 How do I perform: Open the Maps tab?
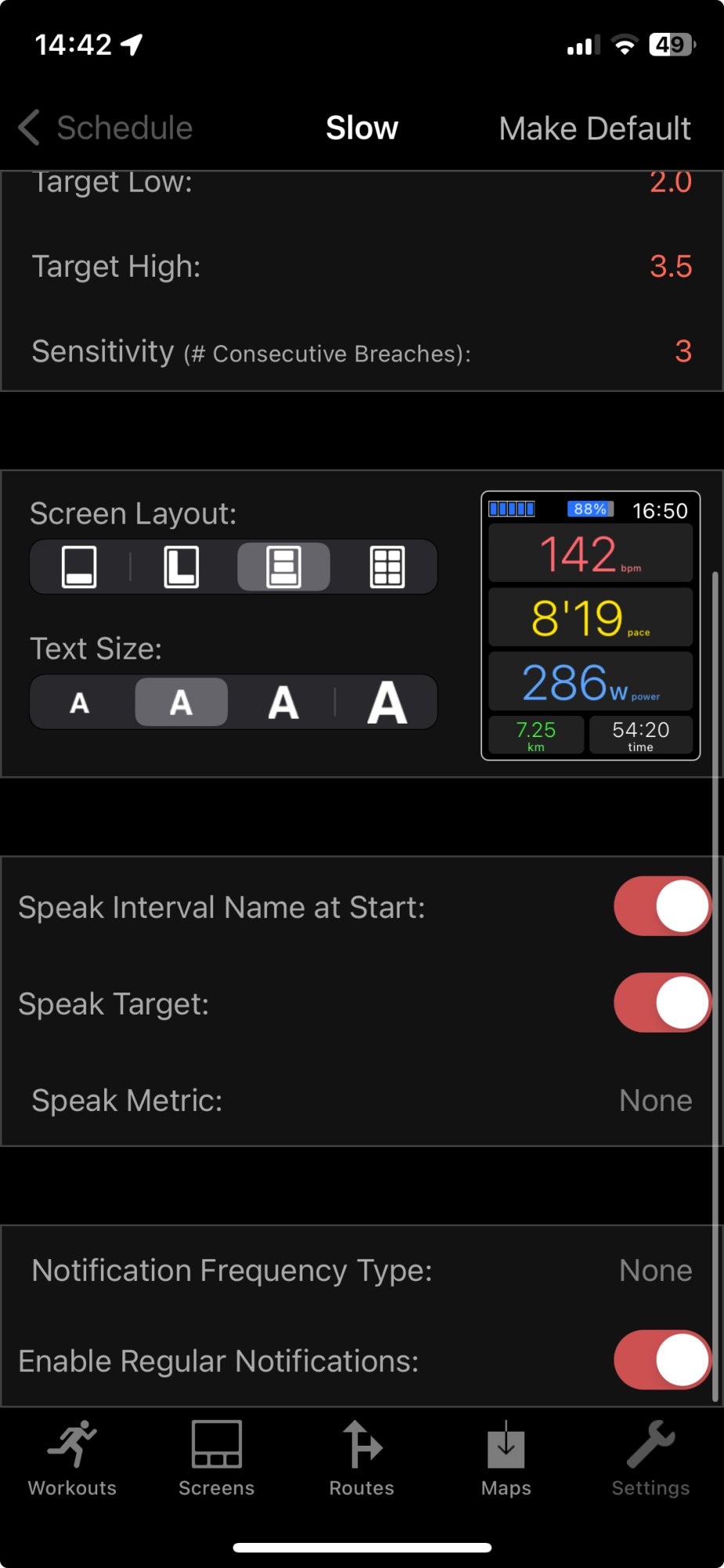pos(506,1458)
